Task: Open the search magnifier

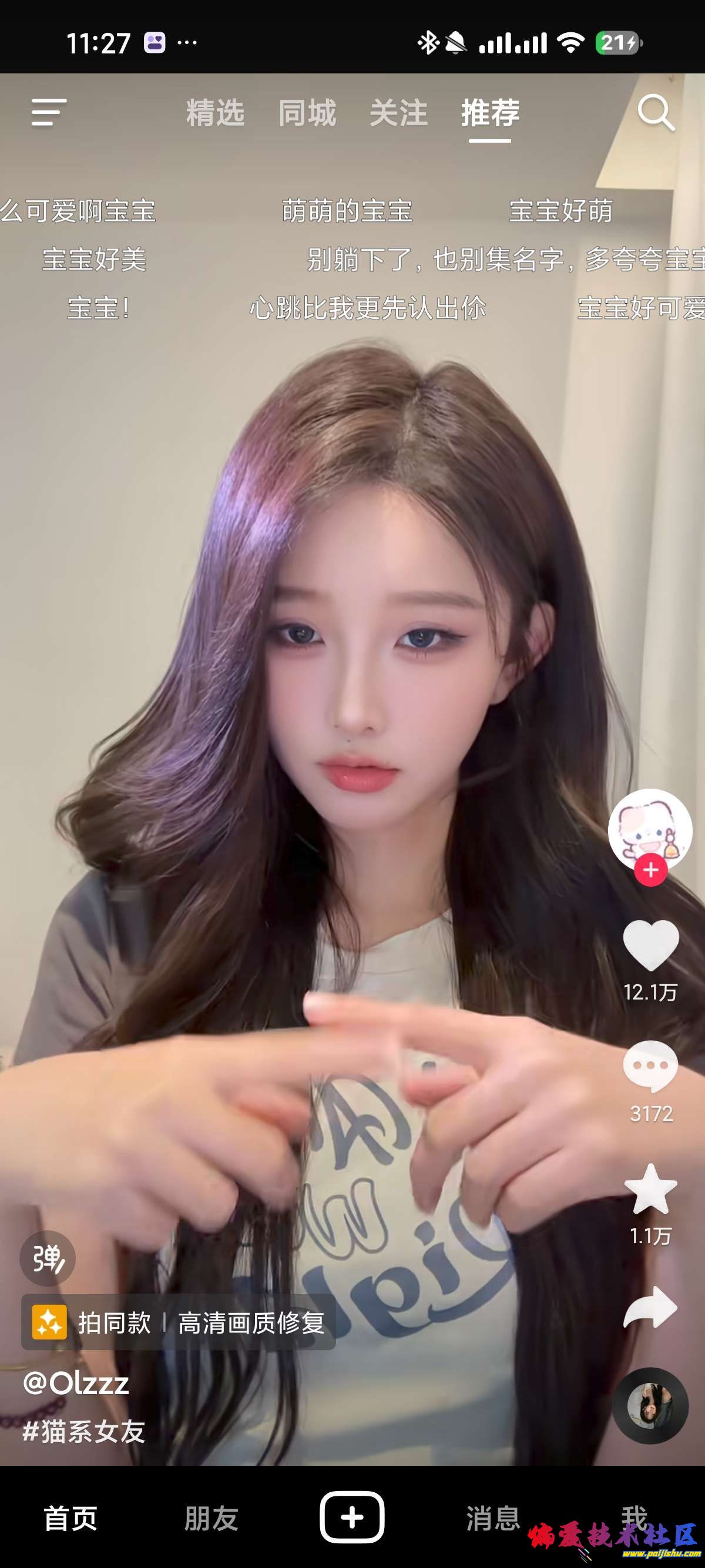Action: [x=655, y=113]
